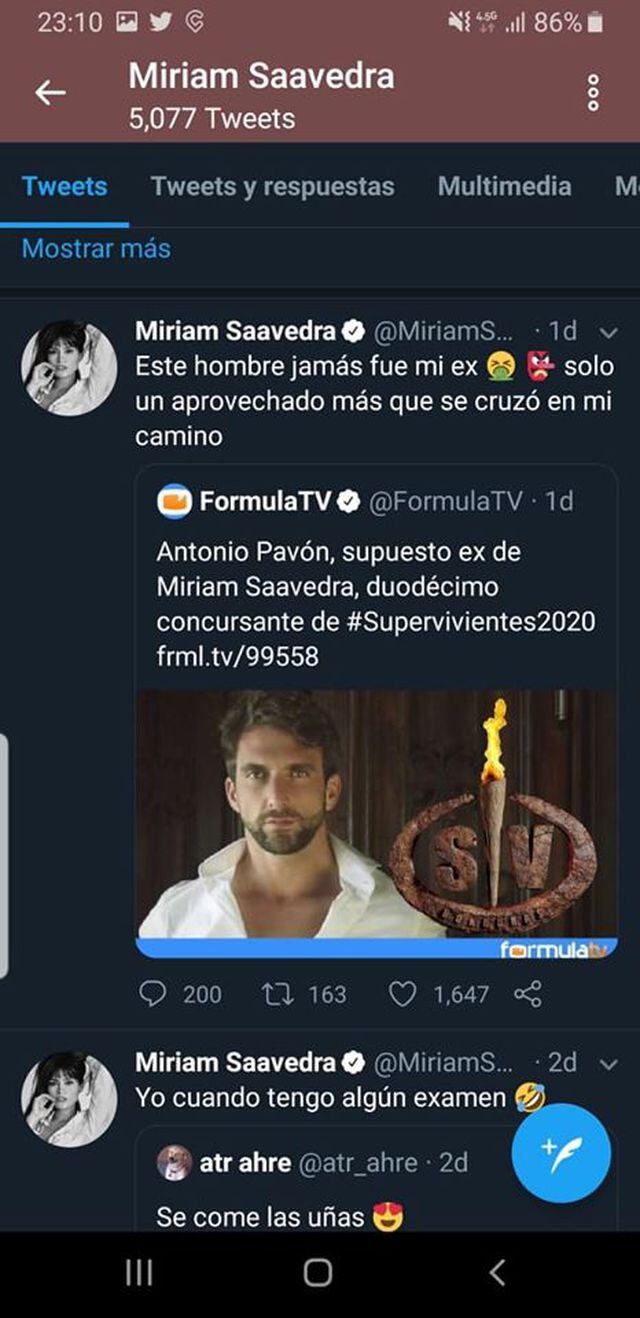This screenshot has width=640, height=1318.
Task: Open recent apps from navigation bar
Action: tap(139, 1272)
